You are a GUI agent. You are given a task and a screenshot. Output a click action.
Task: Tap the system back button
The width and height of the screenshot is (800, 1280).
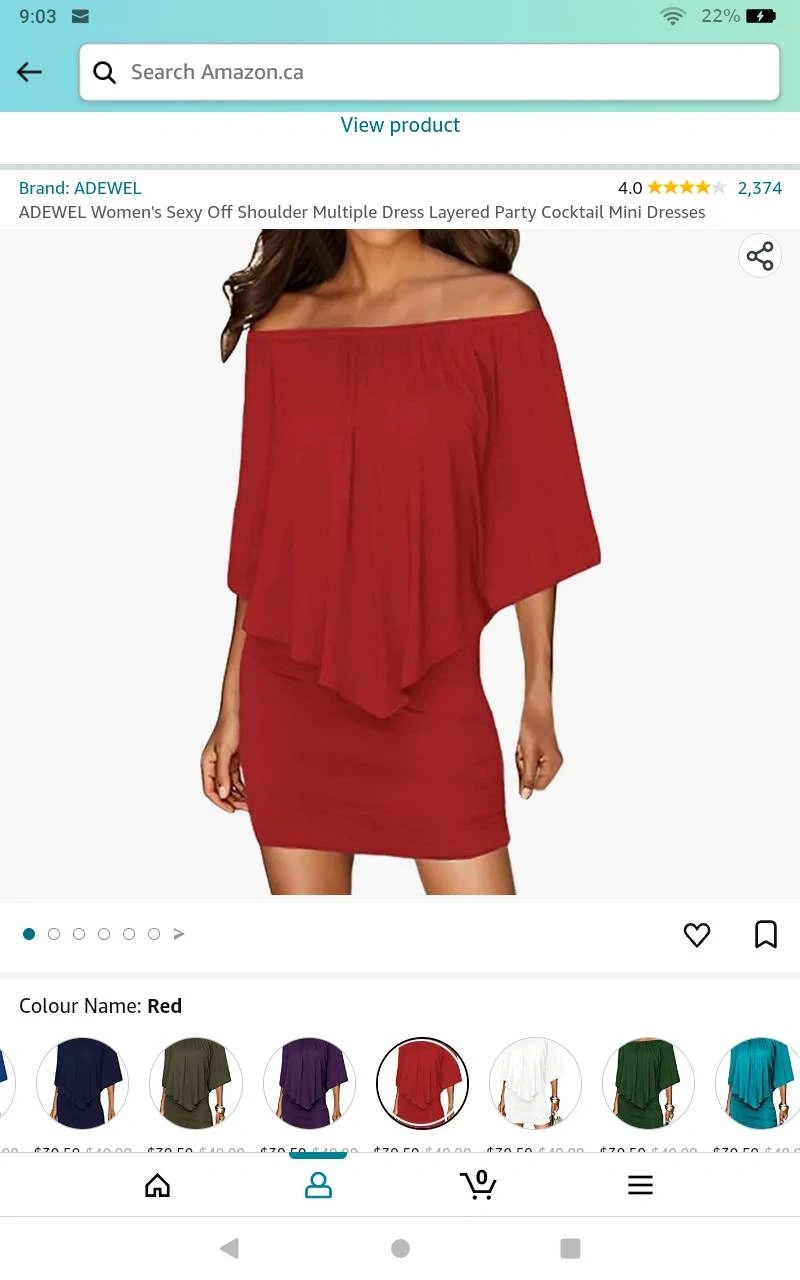229,1248
